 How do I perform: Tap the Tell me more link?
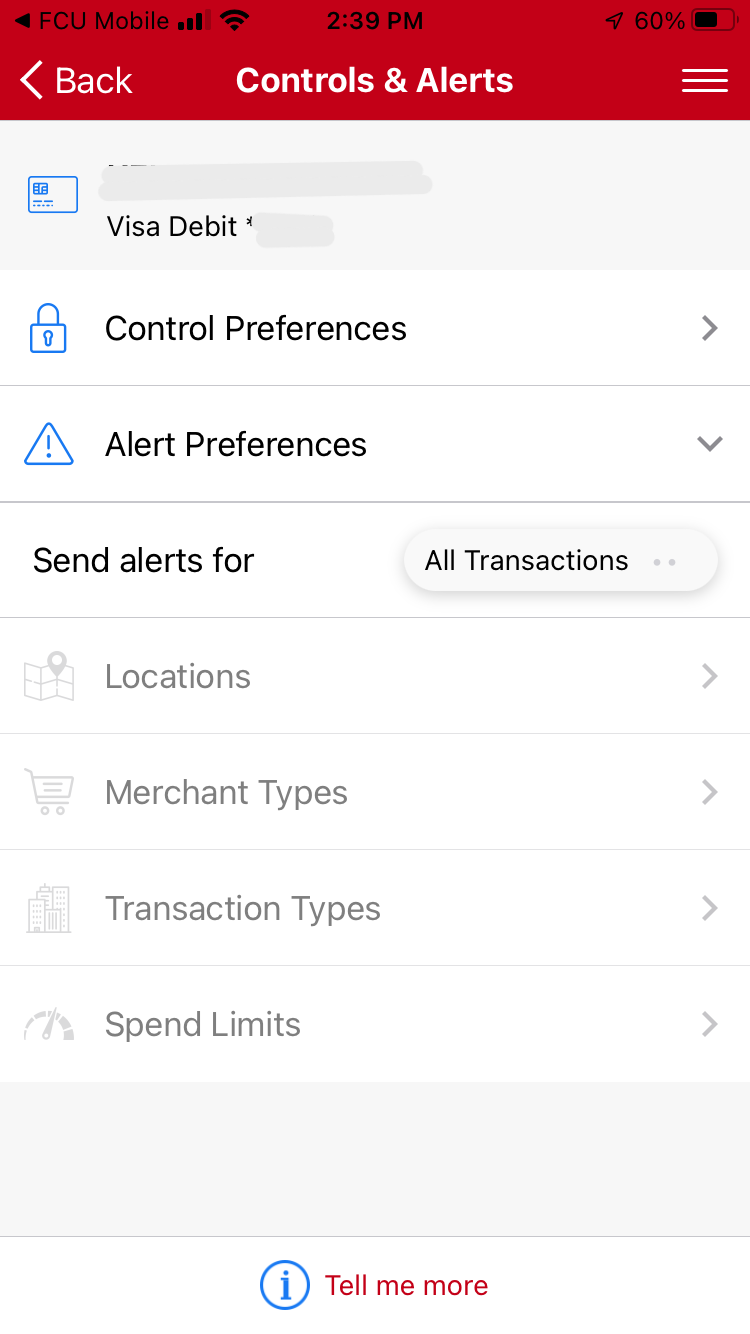click(375, 1285)
